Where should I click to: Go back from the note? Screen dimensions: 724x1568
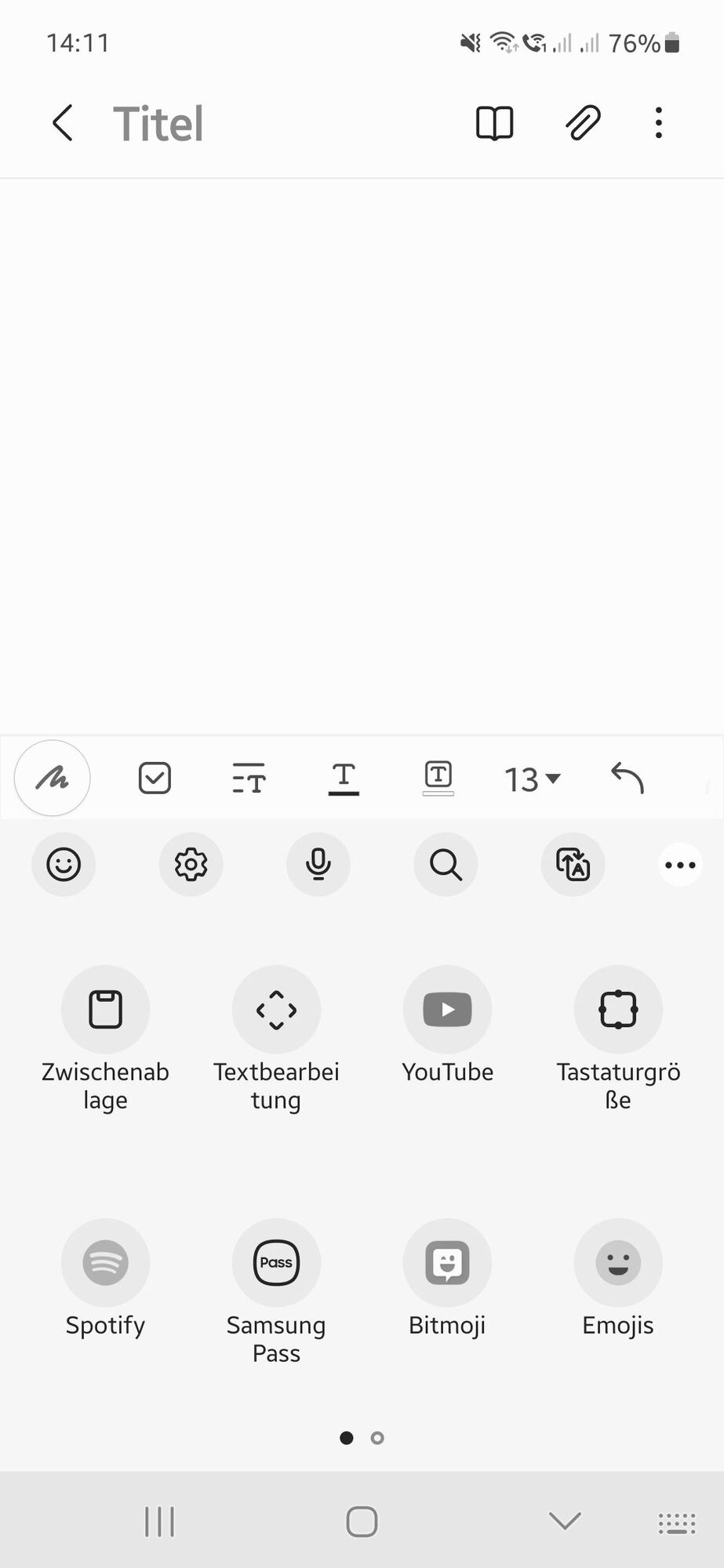click(63, 123)
